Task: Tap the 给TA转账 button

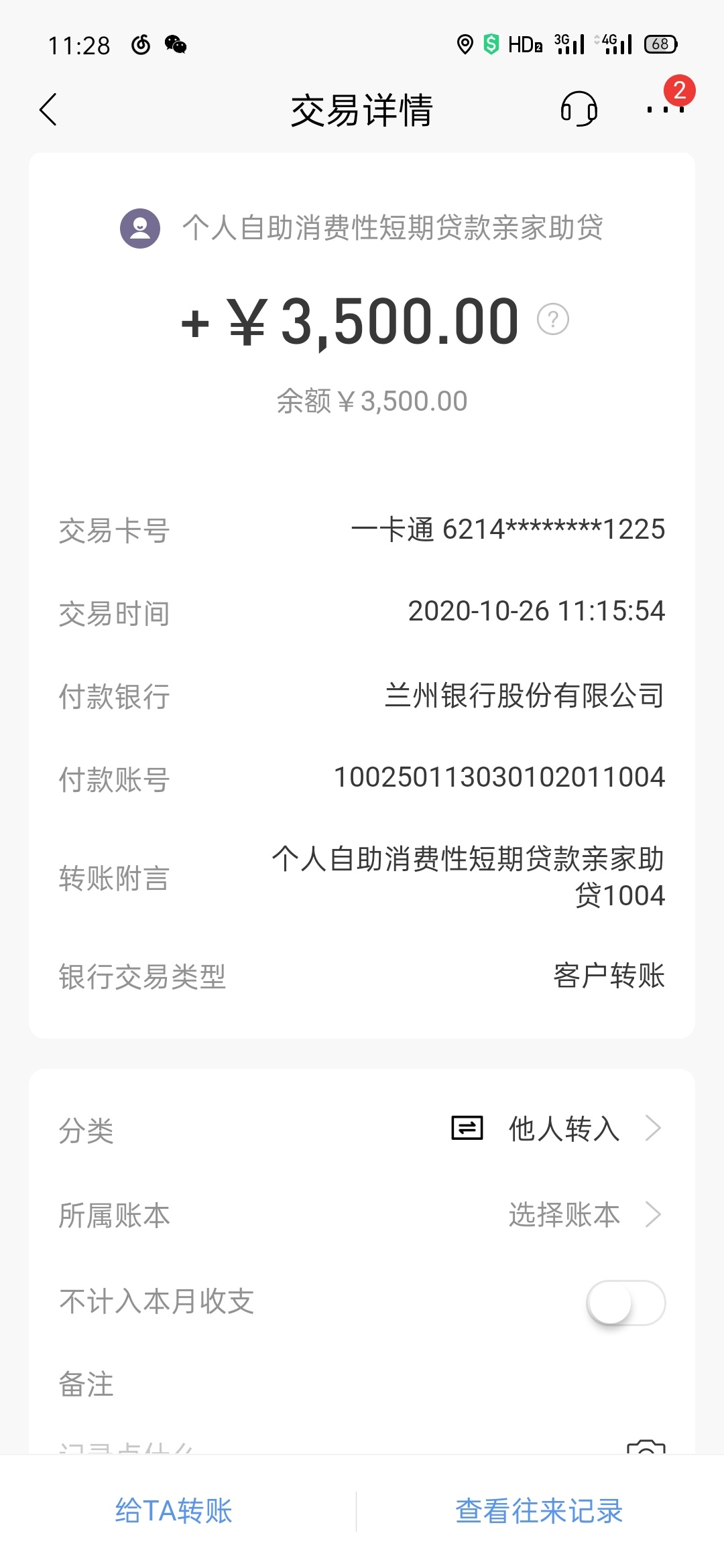Action: 174,1511
